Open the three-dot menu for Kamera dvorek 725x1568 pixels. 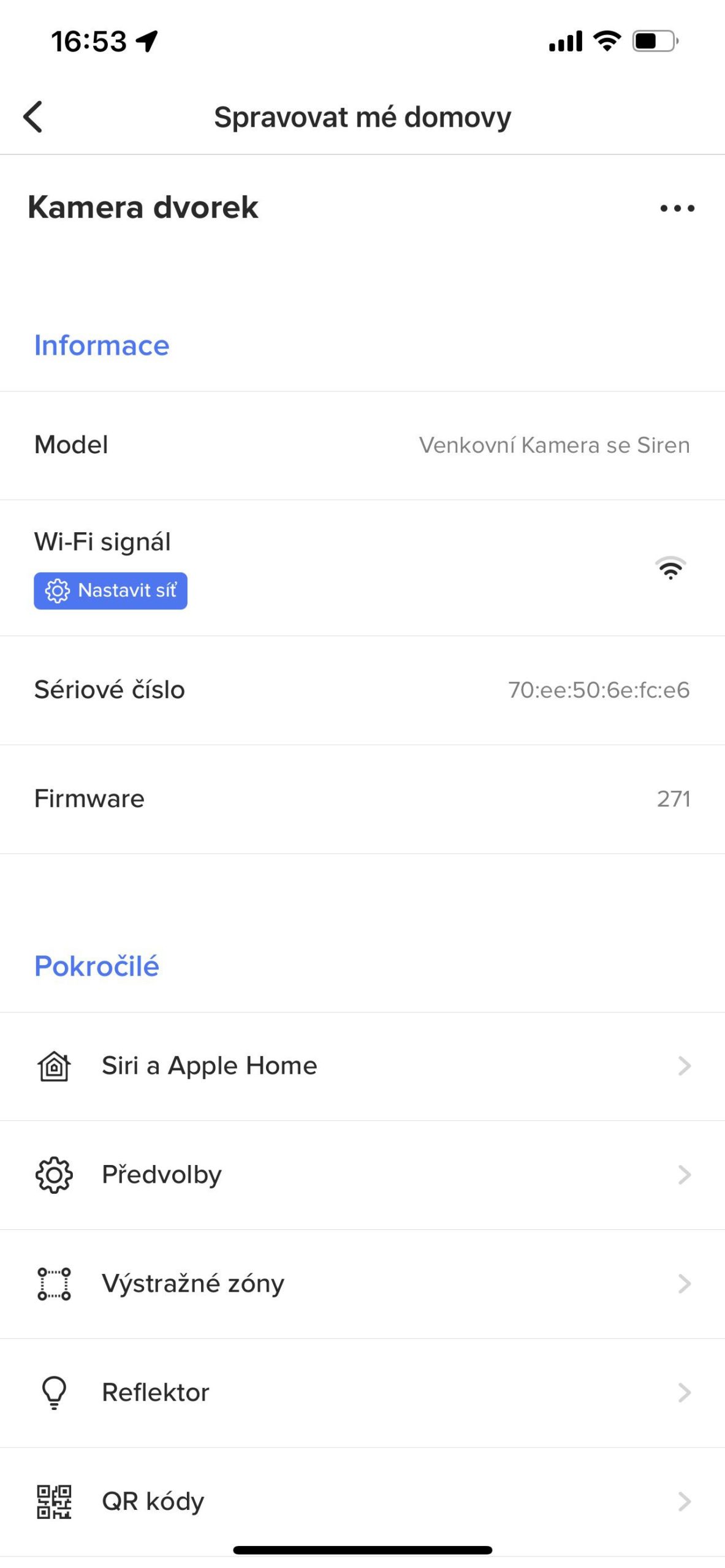tap(677, 208)
